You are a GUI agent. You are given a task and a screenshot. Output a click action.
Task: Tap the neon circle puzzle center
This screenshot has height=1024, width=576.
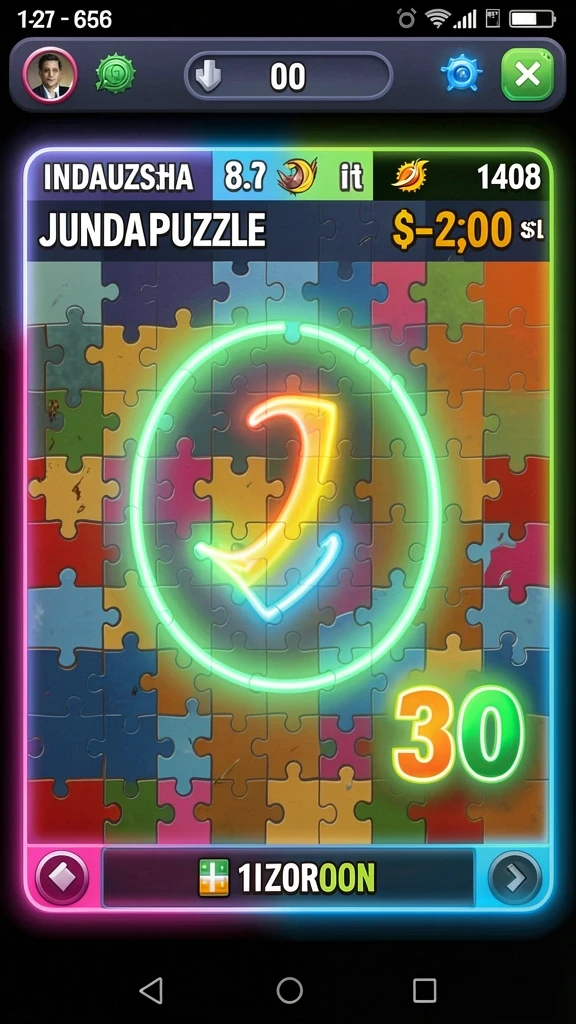point(285,507)
